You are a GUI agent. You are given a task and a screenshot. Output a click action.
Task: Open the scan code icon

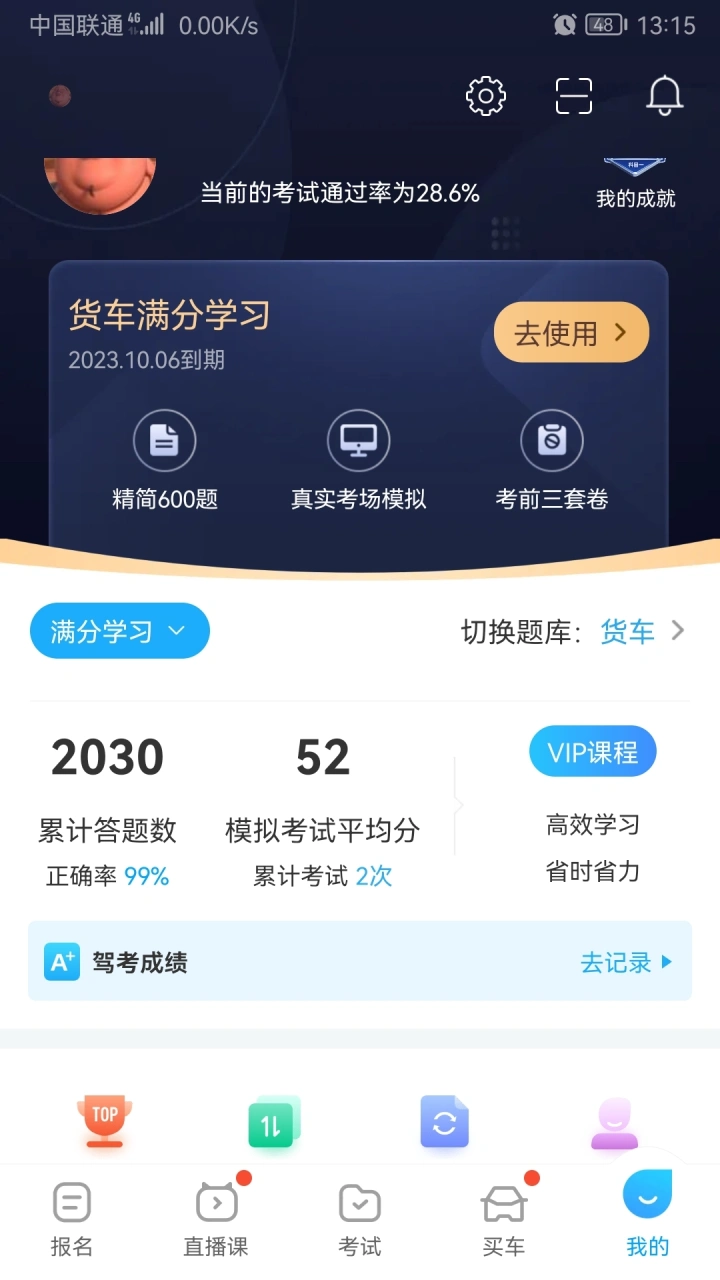(574, 96)
